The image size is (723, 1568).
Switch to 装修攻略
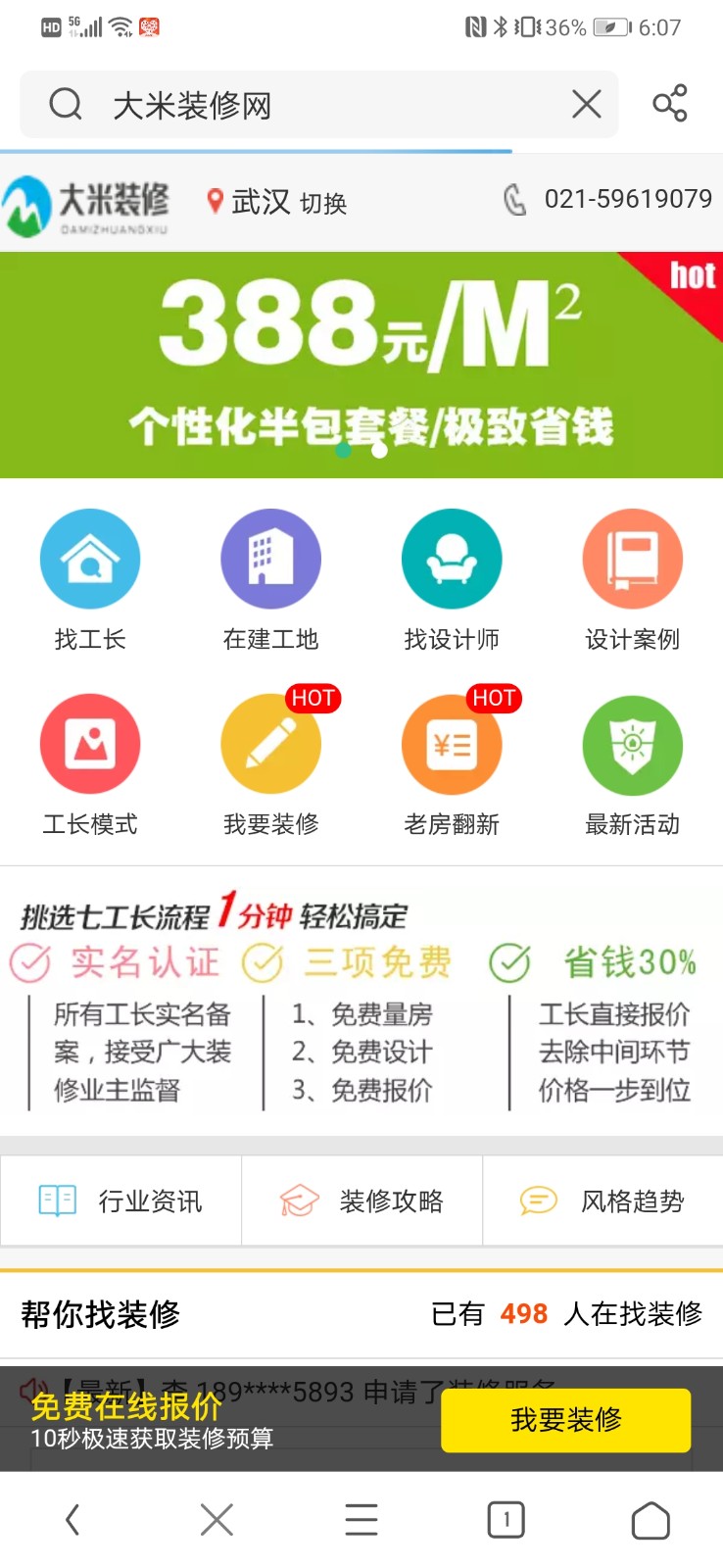[361, 1200]
